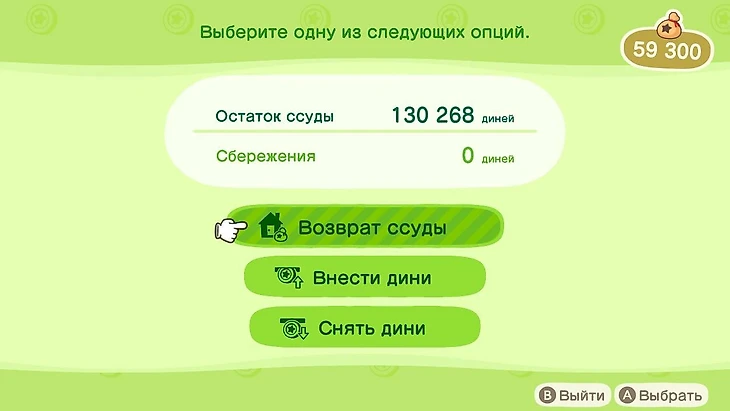This screenshot has height=411, width=730.
Task: Choose Внести дини to deposit bells
Action: 365,277
